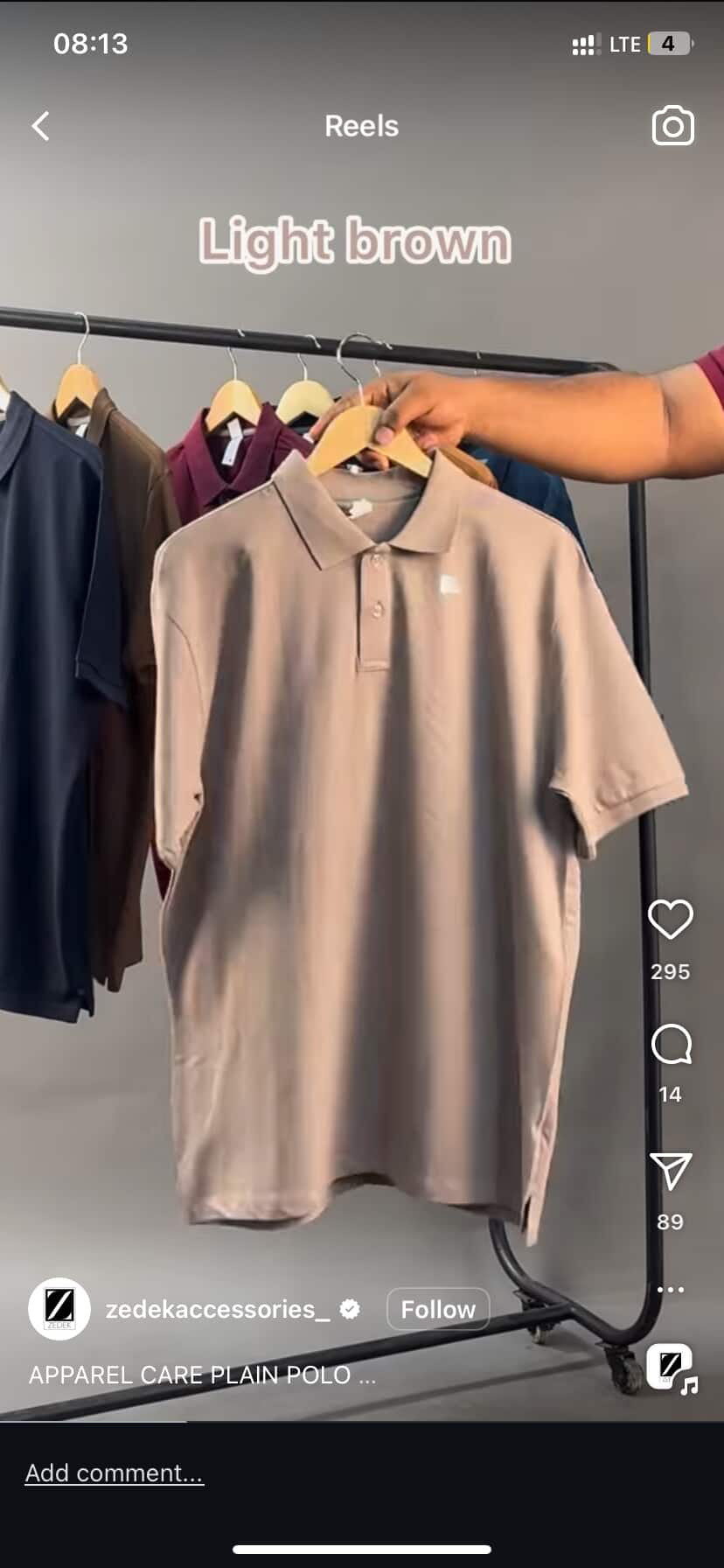Open the comments on this reel
Screen dimensions: 724x1568
(x=671, y=1045)
